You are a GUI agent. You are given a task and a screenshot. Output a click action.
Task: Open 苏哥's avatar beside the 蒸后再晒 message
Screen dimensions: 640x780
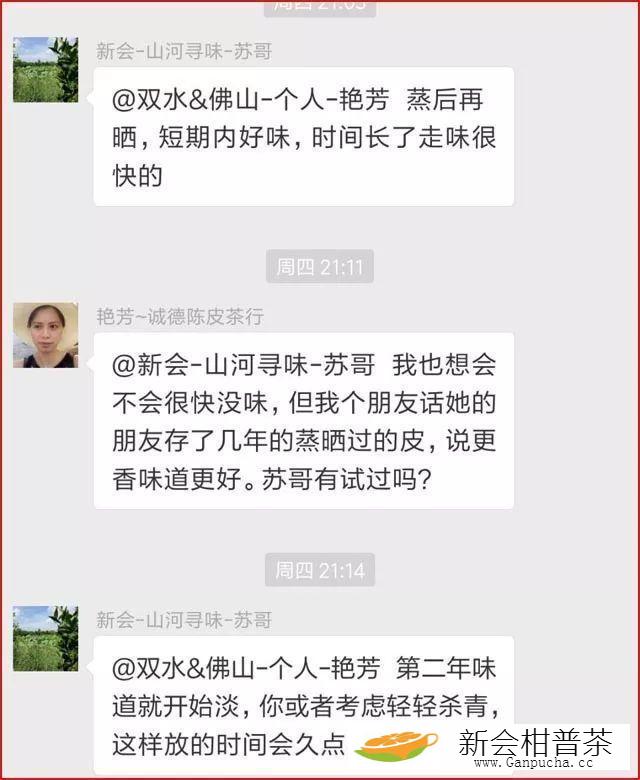tap(45, 70)
